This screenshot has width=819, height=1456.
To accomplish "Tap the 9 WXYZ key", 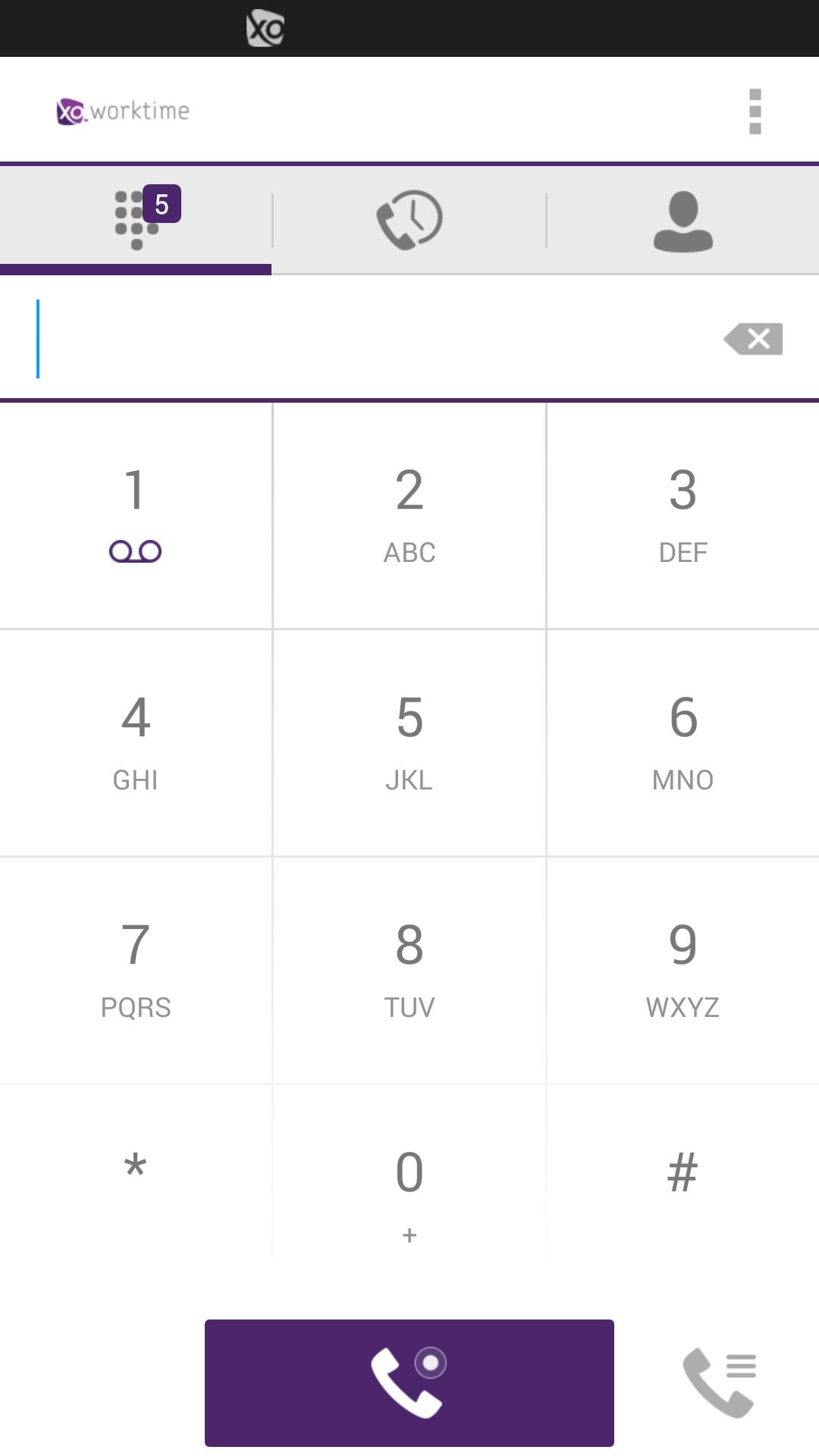I will (682, 971).
